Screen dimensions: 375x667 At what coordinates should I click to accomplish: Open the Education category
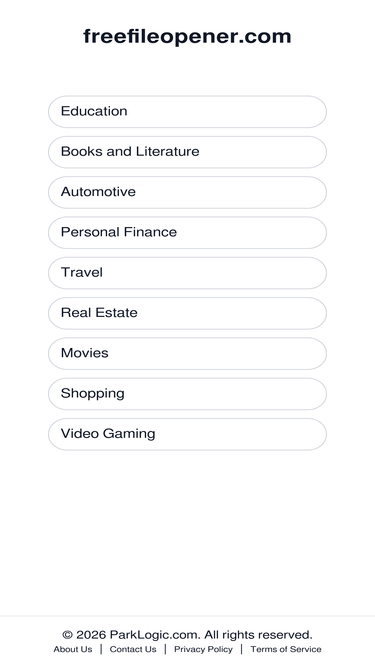187,111
